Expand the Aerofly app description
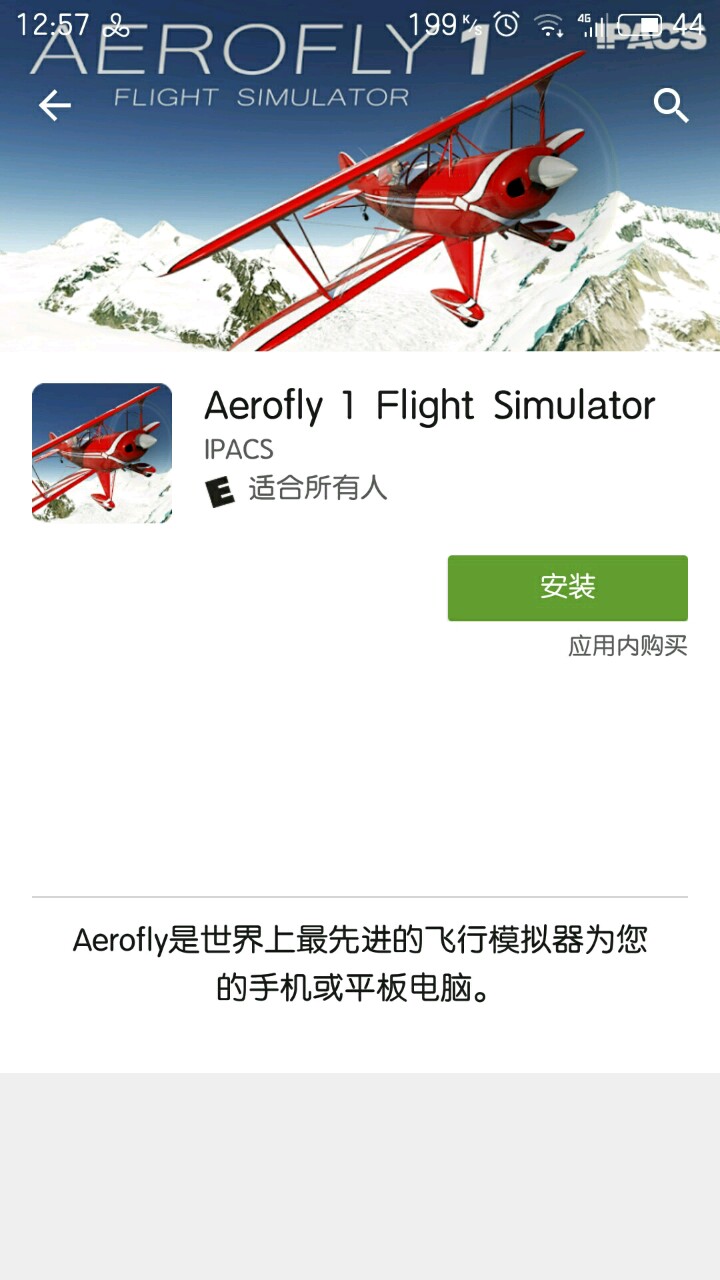 pos(360,964)
